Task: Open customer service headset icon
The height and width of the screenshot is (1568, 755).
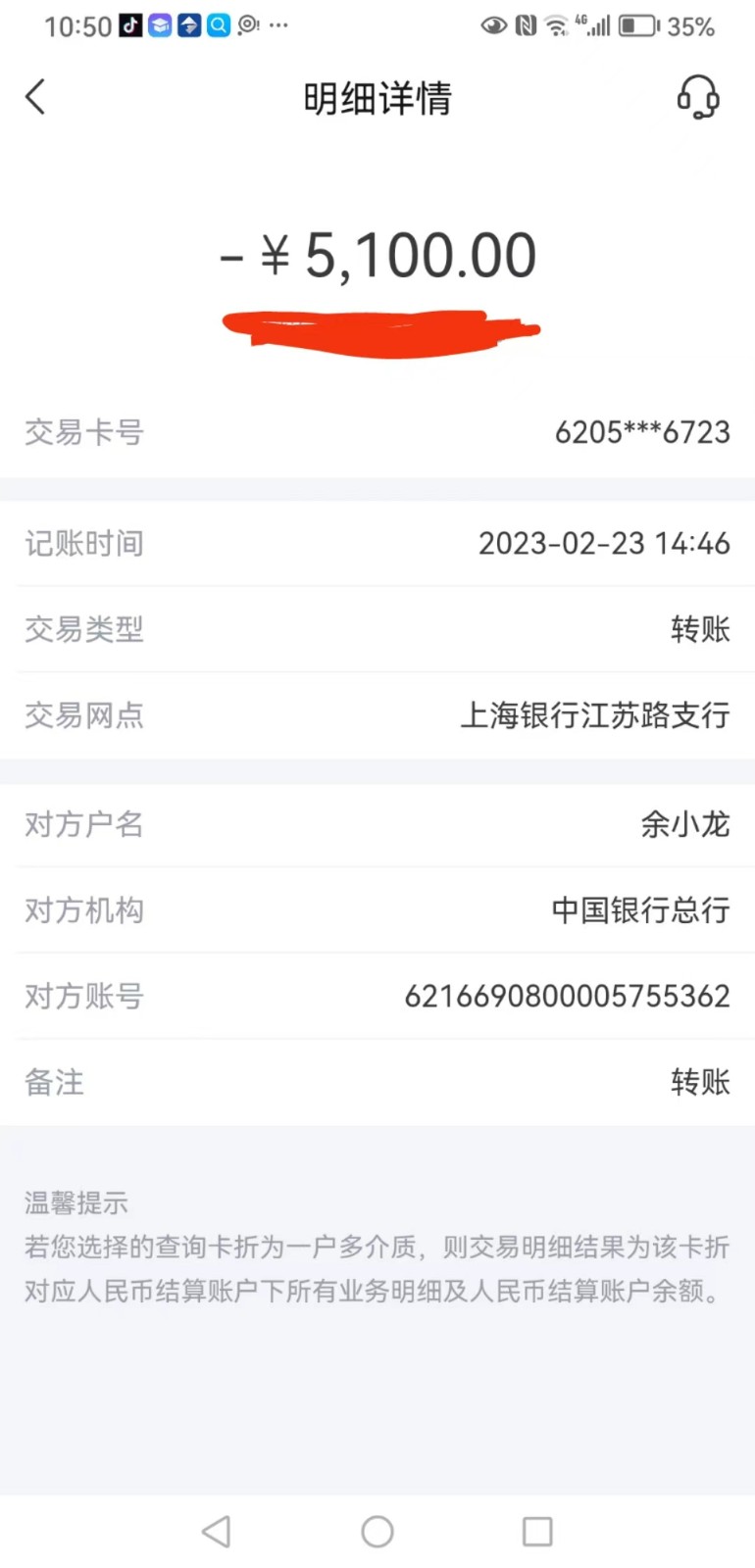Action: pyautogui.click(x=697, y=97)
